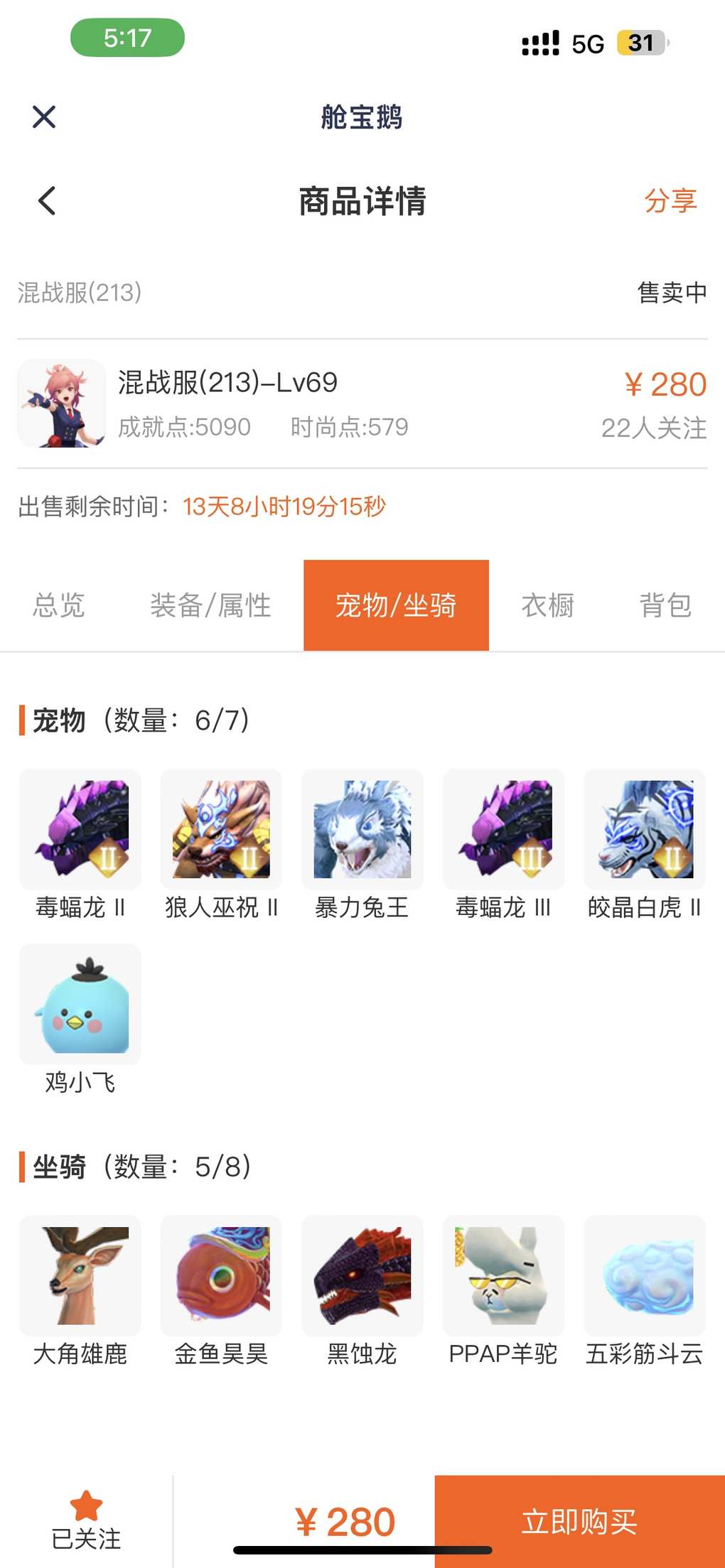725x1568 pixels.
Task: Tap 立即购买 to buy now
Action: 580,1521
